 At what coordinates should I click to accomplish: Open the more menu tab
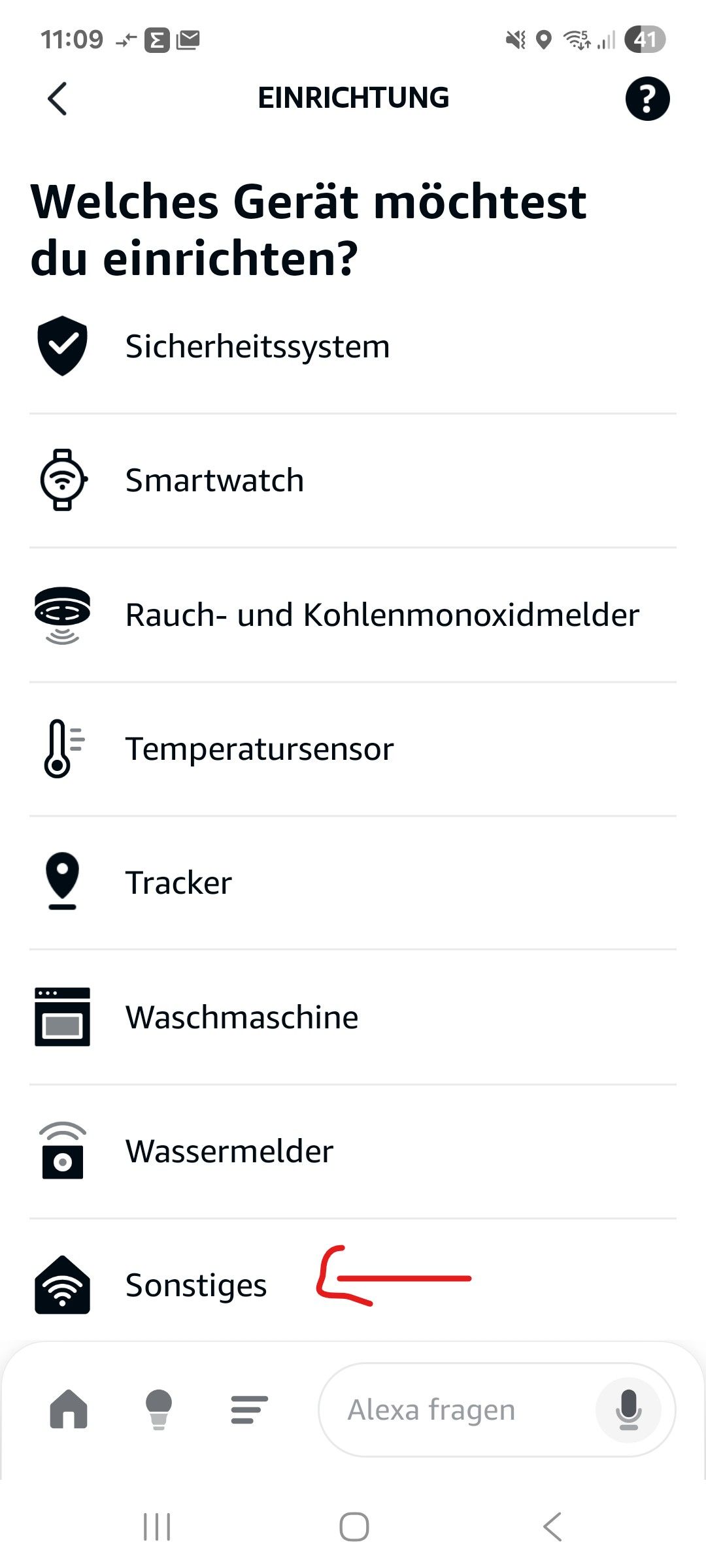pos(249,1409)
